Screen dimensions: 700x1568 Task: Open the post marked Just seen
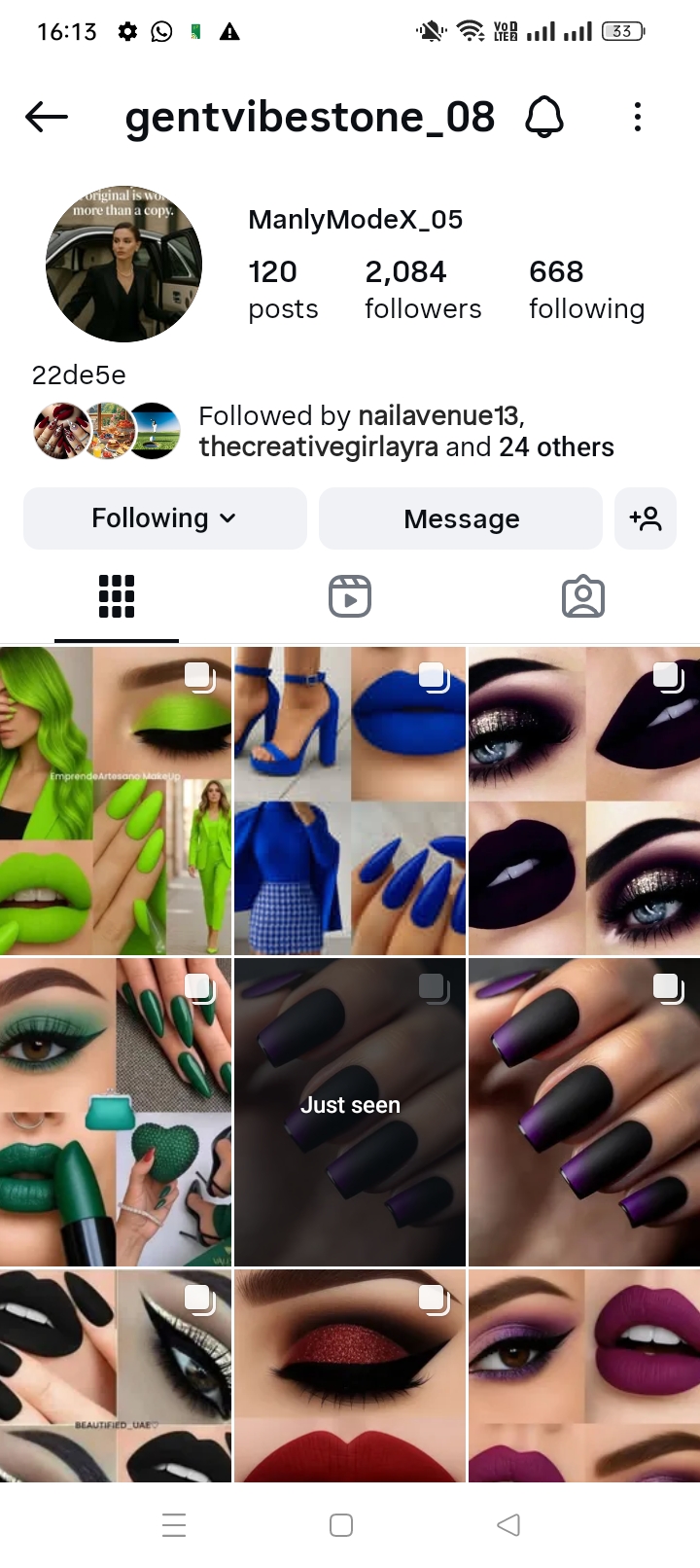(350, 1112)
